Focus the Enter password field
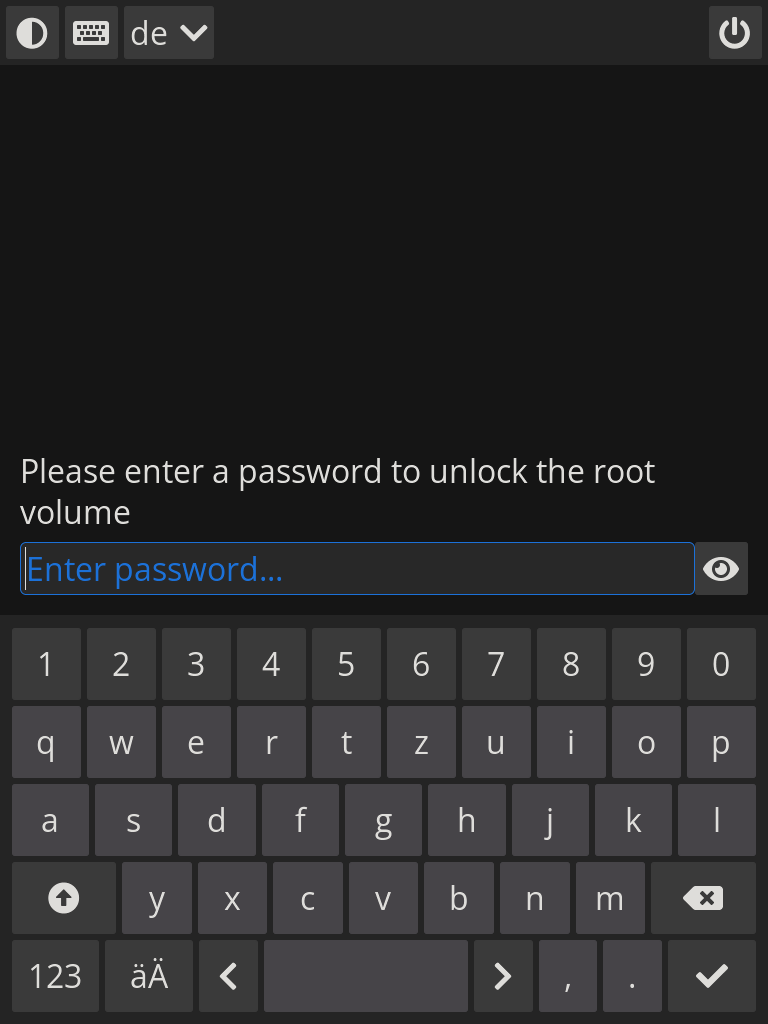The image size is (768, 1024). tap(357, 569)
